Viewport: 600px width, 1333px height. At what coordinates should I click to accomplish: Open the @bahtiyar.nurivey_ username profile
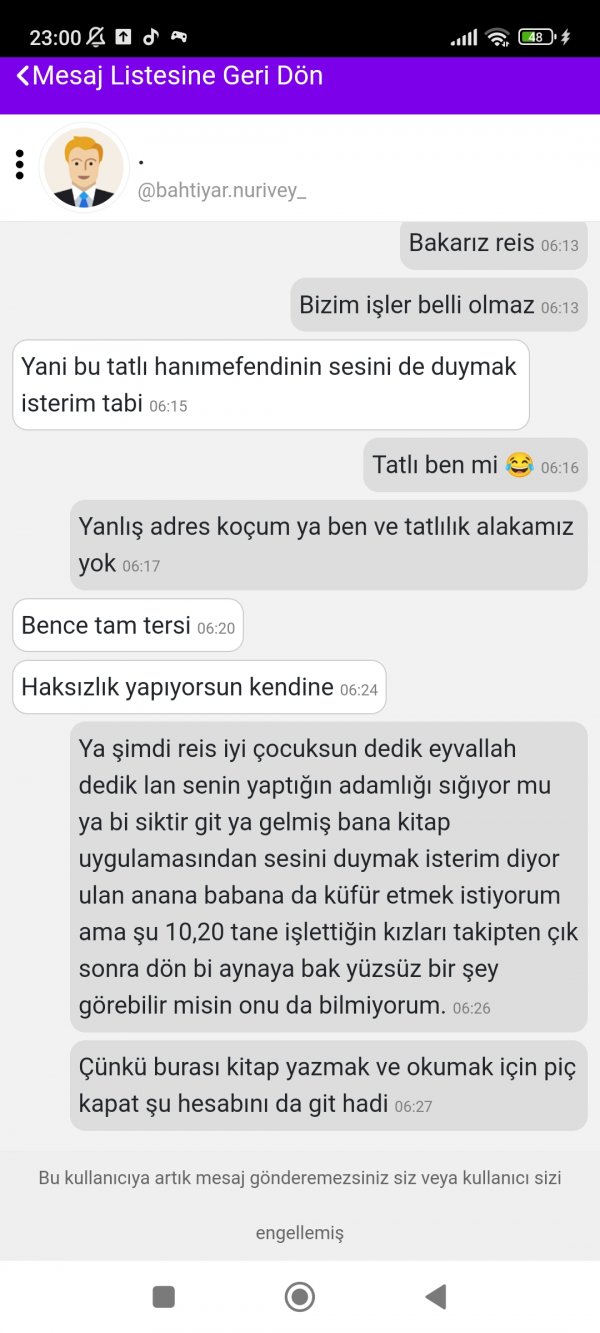221,191
